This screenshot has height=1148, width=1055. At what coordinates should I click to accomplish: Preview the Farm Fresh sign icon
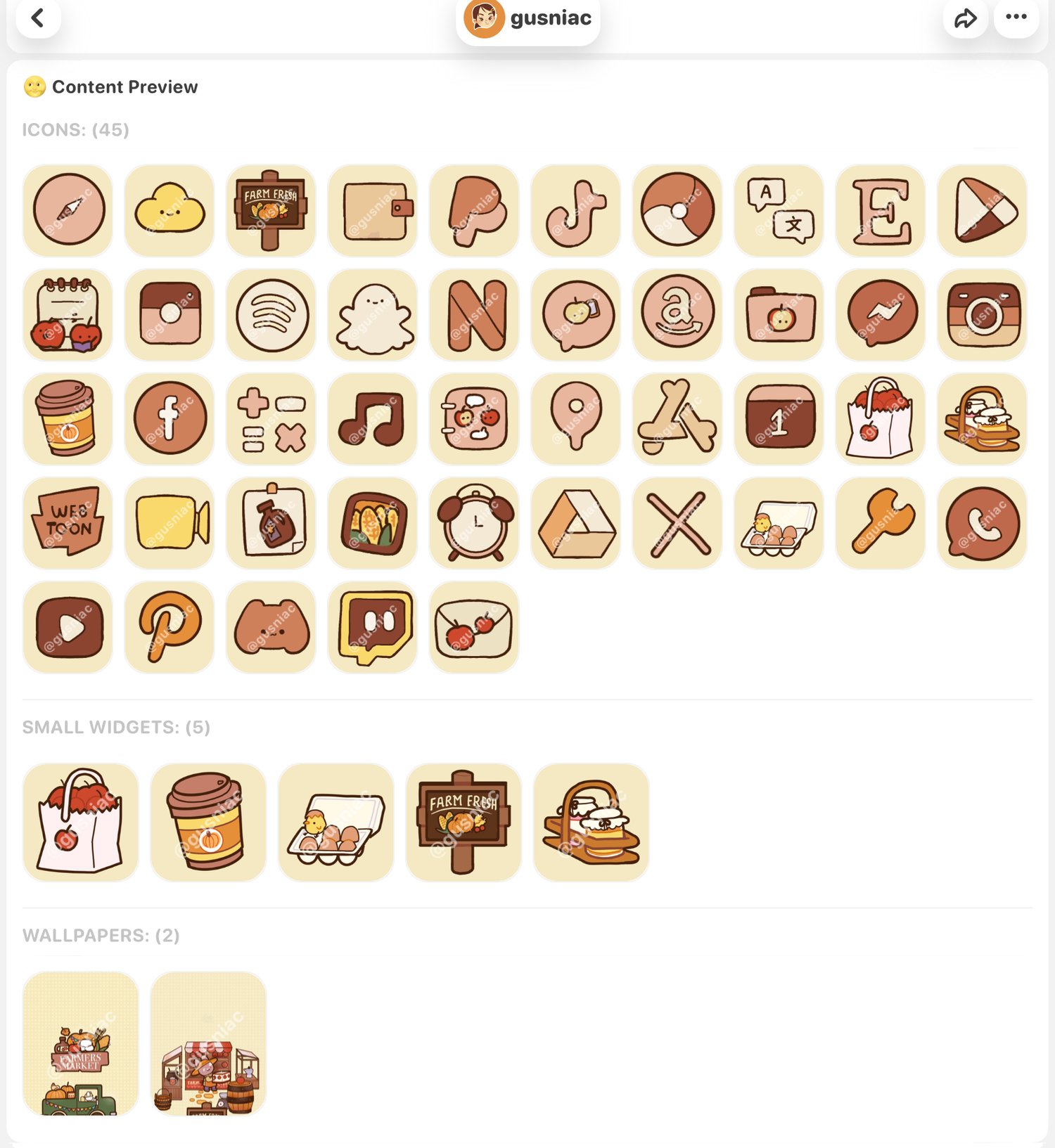click(271, 210)
